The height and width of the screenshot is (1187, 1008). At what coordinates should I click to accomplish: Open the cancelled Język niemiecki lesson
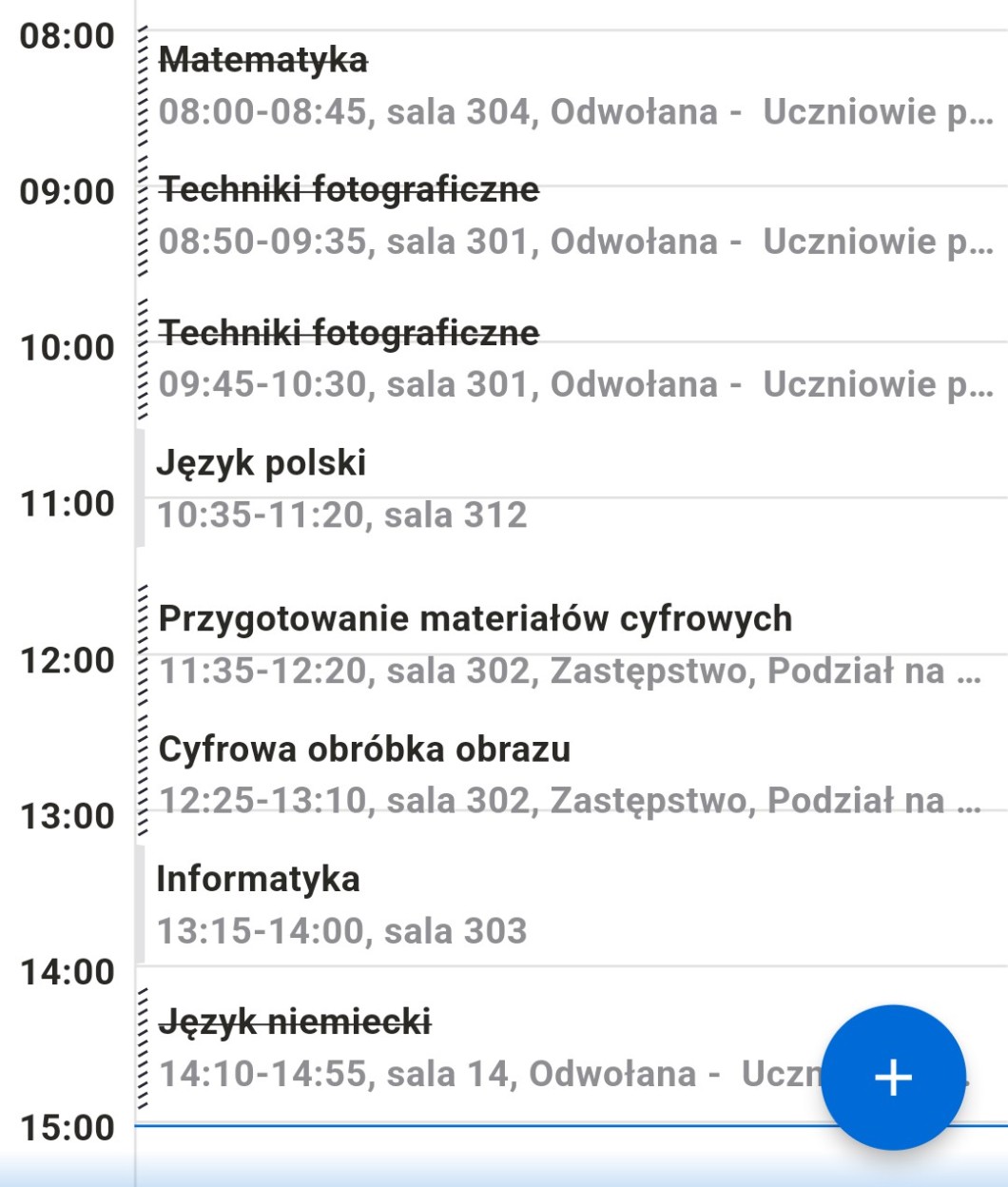[475, 1048]
